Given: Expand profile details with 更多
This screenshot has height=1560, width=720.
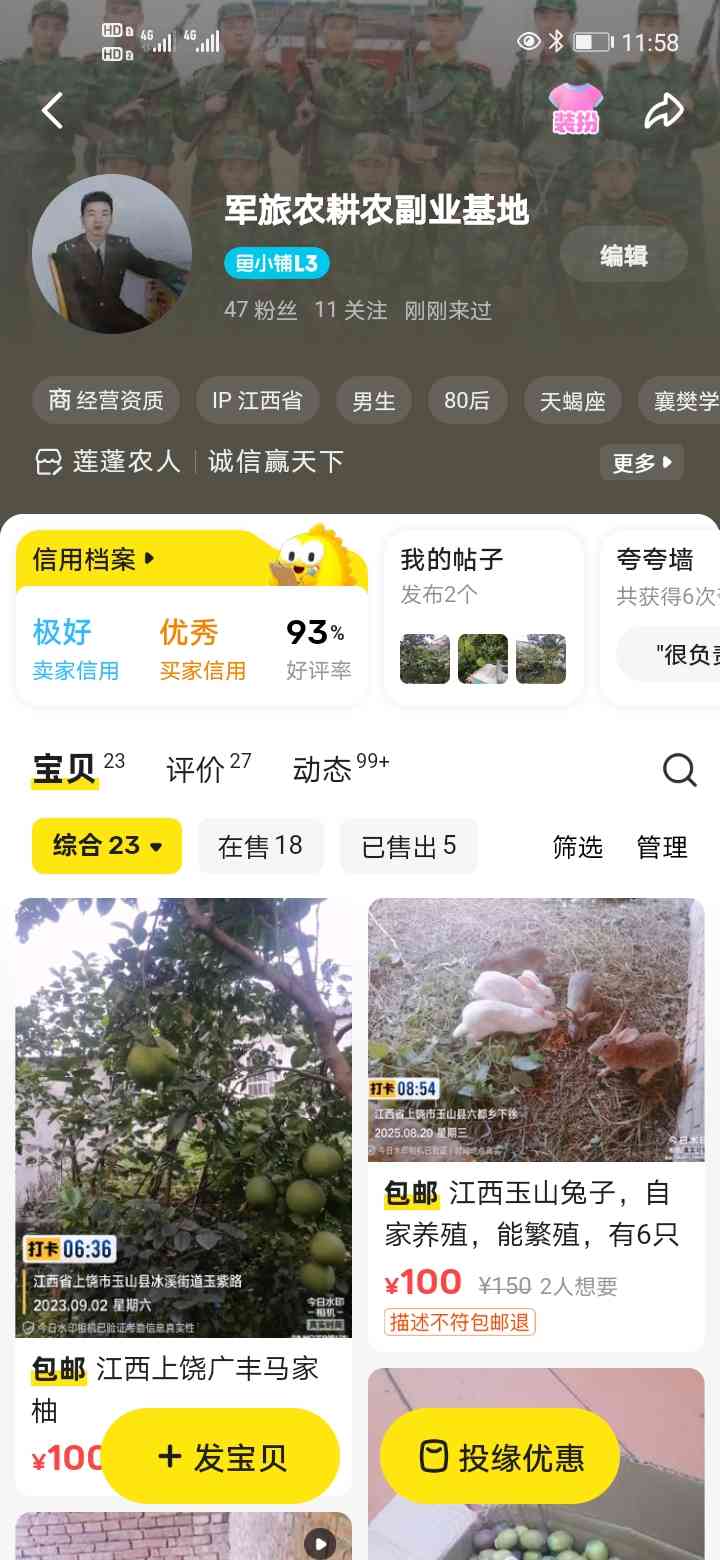Looking at the screenshot, I should [x=641, y=462].
